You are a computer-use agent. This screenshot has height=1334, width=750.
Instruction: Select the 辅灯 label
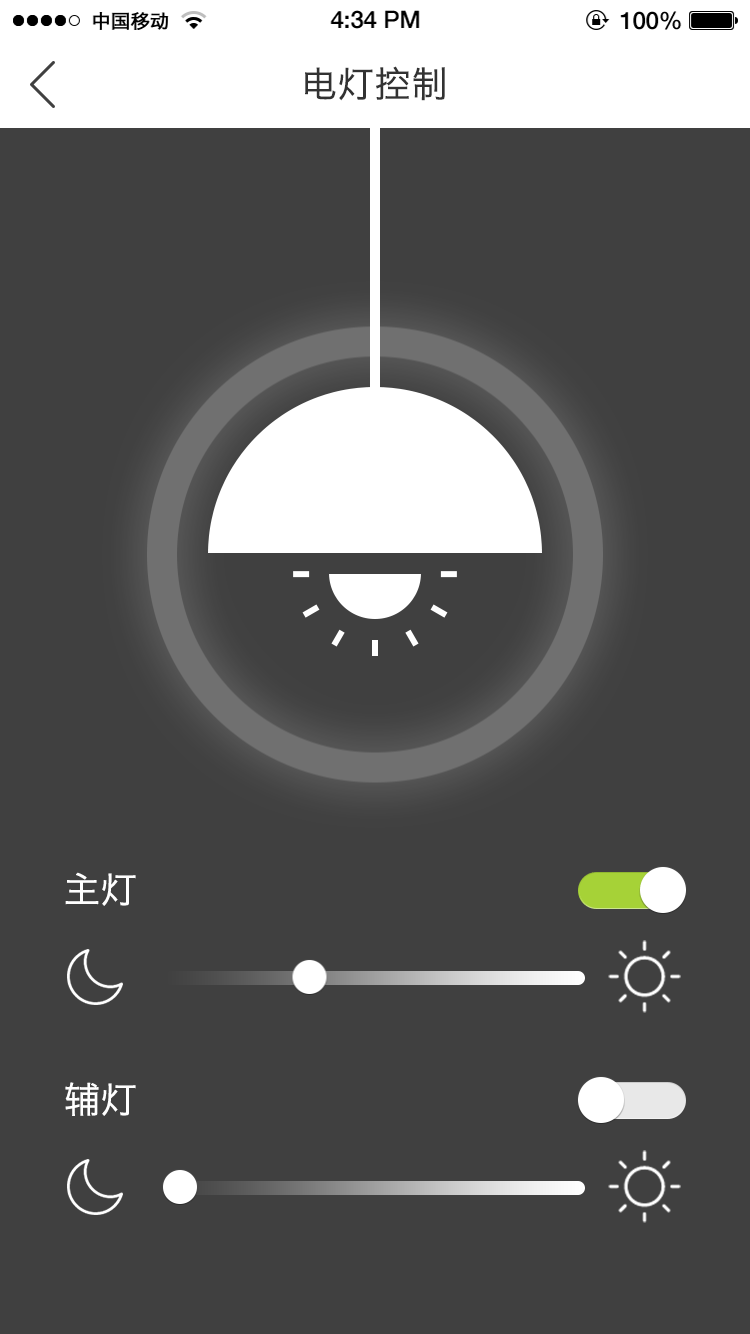98,1099
